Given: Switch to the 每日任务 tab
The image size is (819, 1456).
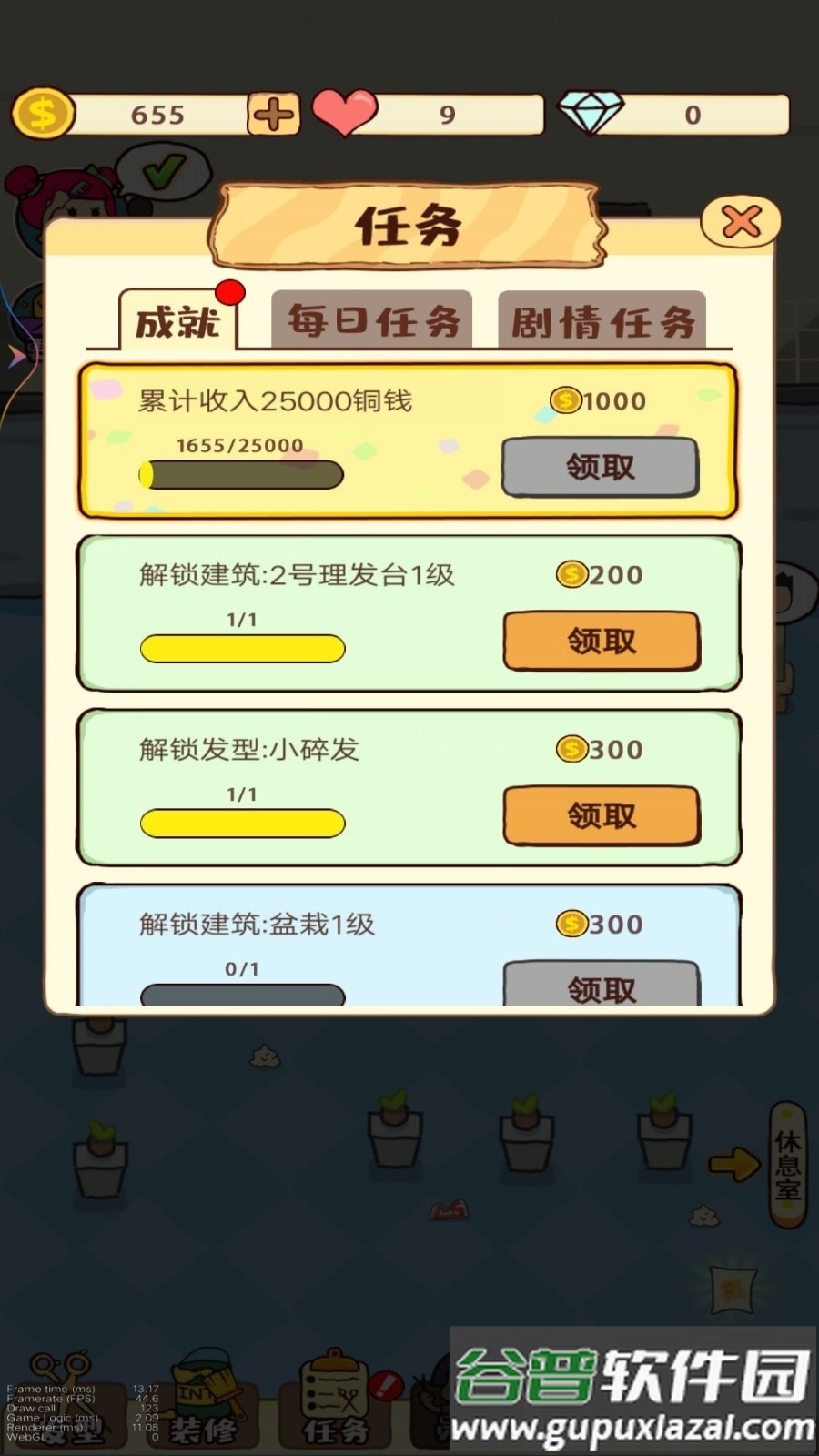Looking at the screenshot, I should pos(374,320).
